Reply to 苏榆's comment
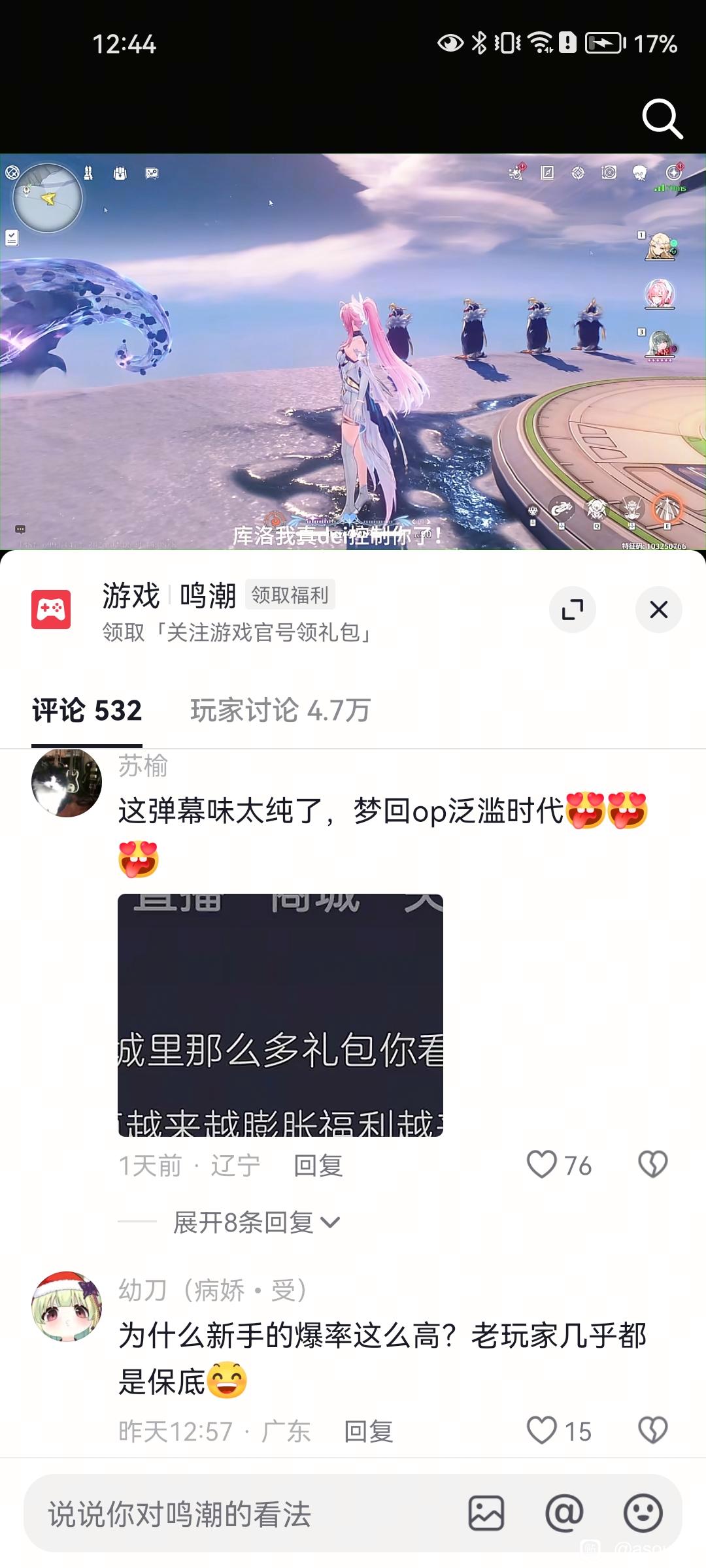The width and height of the screenshot is (706, 1568). (x=318, y=1166)
